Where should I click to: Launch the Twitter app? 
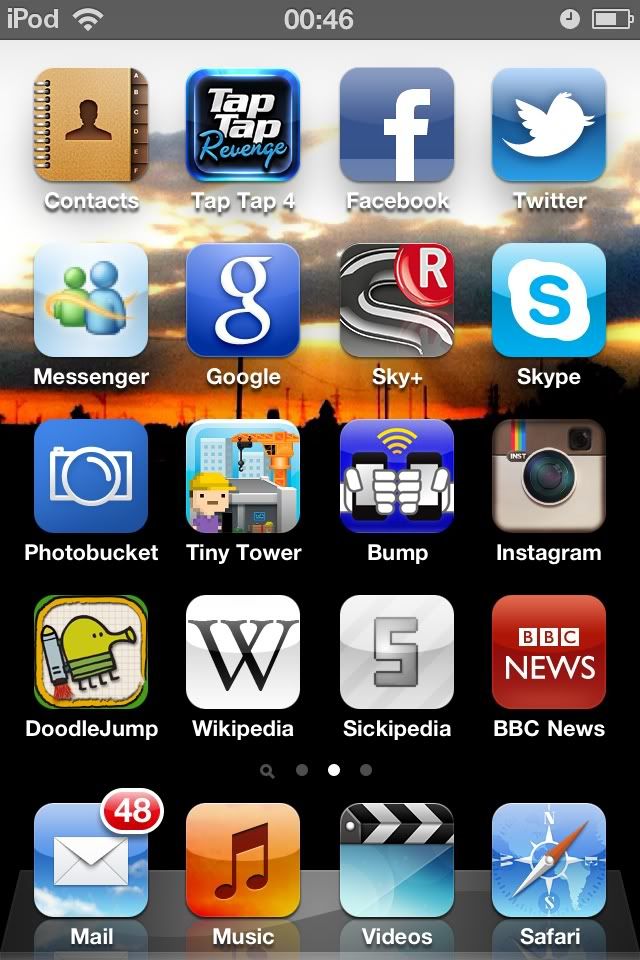pos(549,125)
